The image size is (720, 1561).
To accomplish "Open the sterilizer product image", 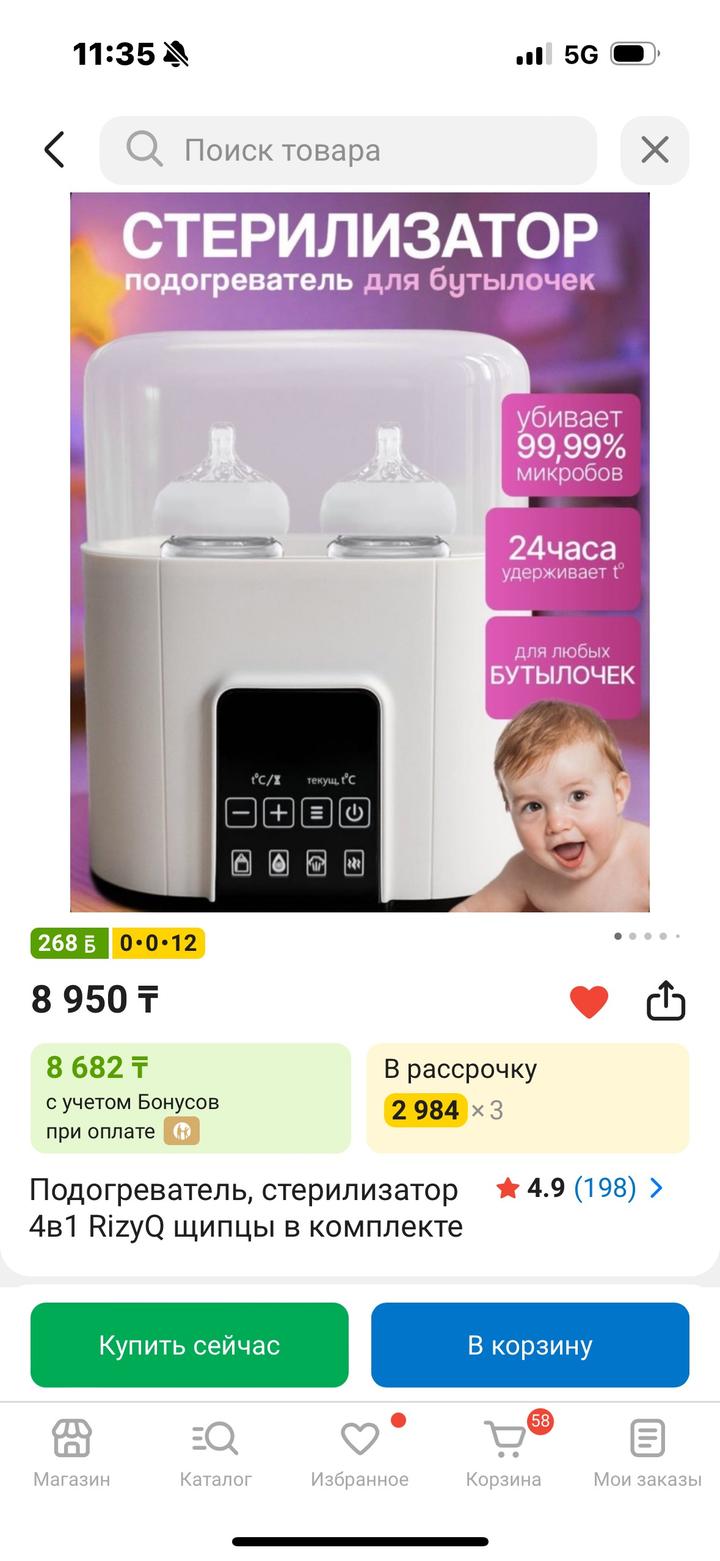I will point(360,552).
